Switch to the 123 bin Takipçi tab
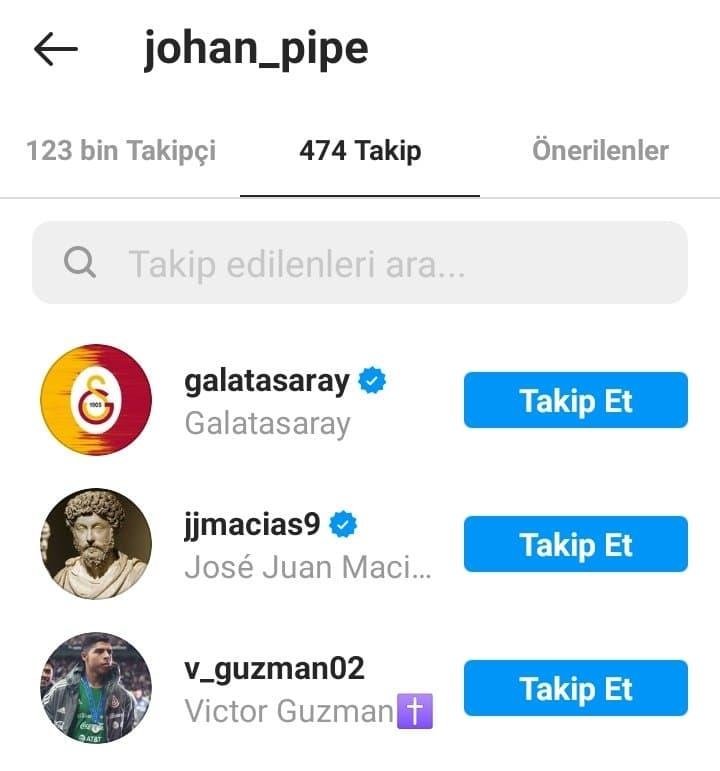This screenshot has width=720, height=771. click(121, 151)
